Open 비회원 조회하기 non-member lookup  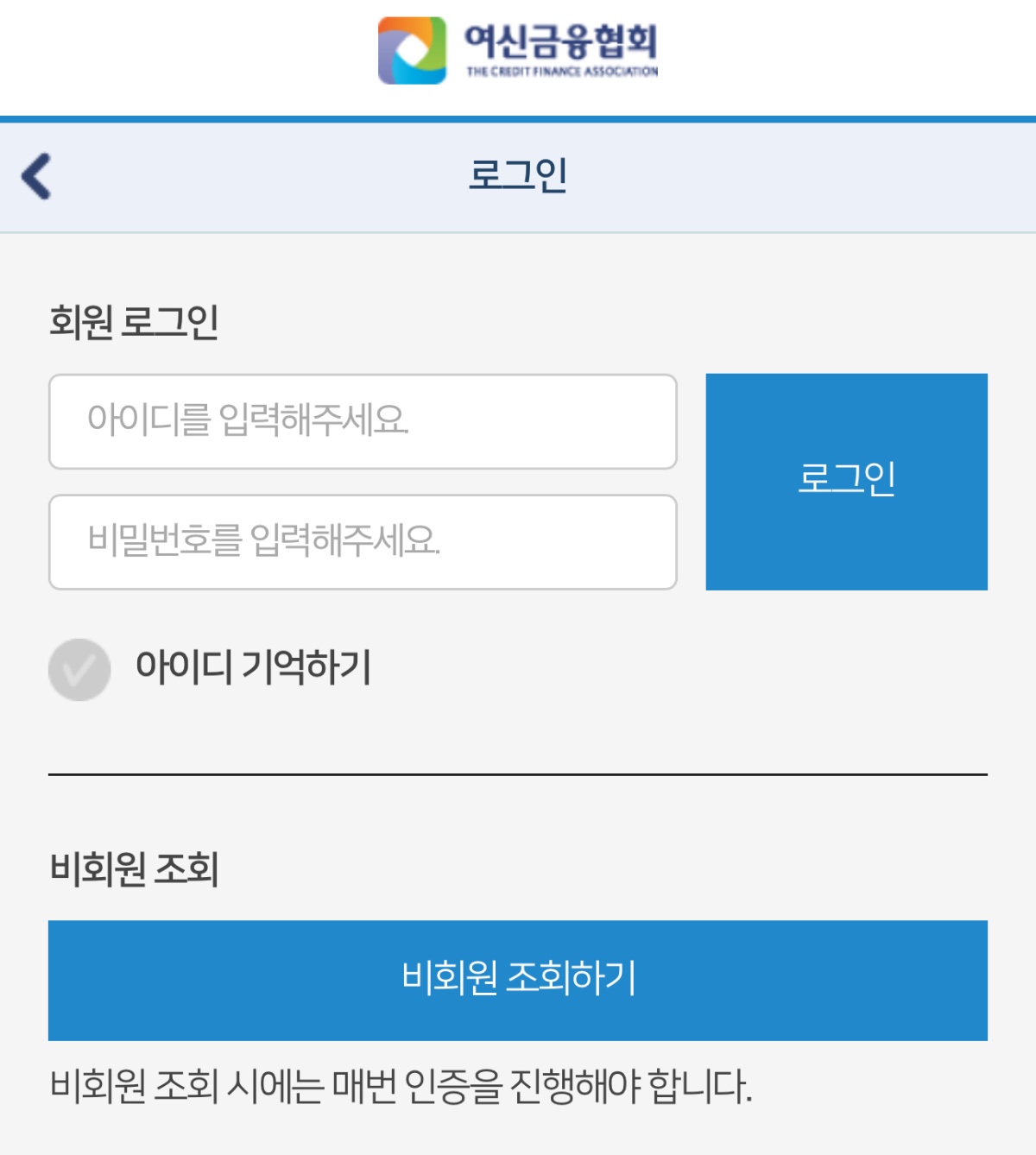coord(518,980)
